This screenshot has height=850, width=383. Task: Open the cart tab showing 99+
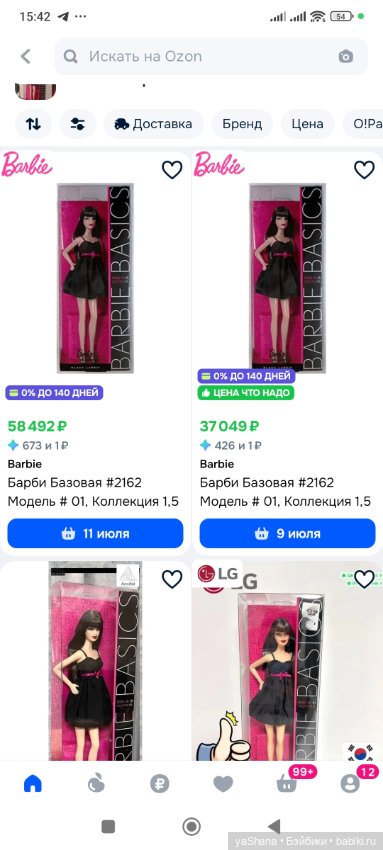[287, 782]
